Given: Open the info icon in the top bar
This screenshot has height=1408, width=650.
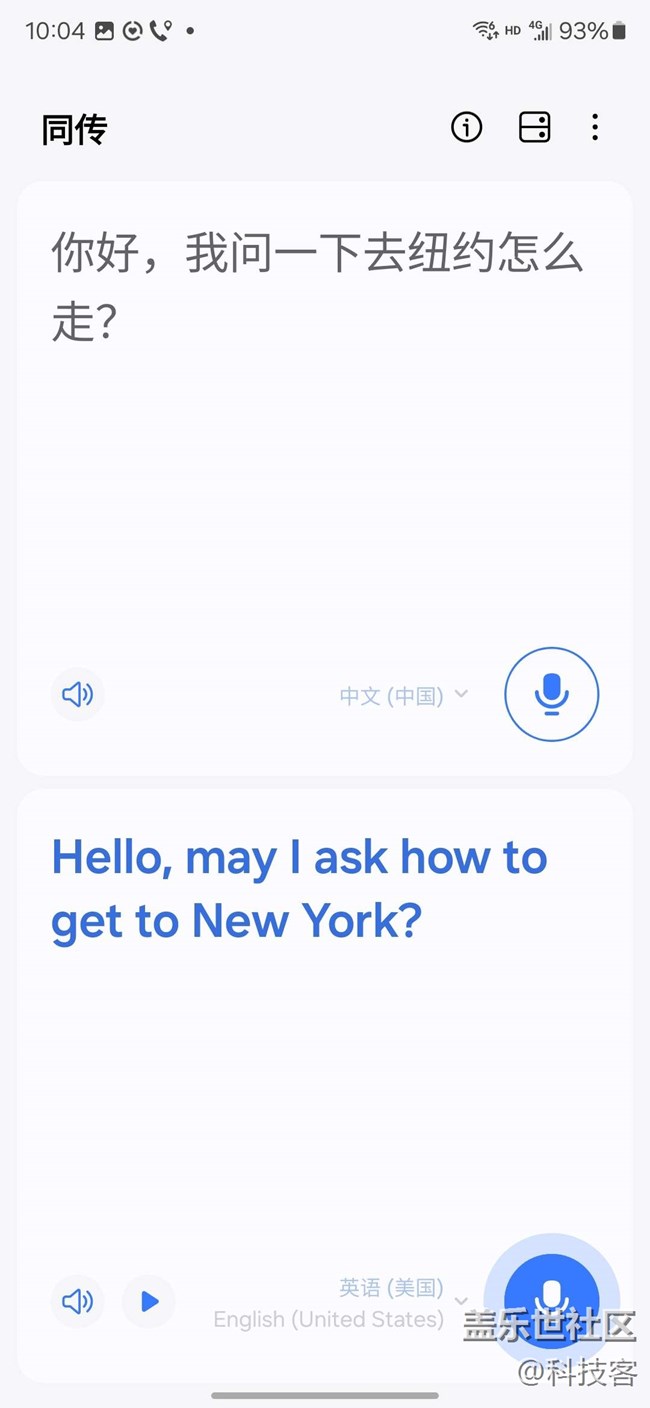Looking at the screenshot, I should coord(466,127).
